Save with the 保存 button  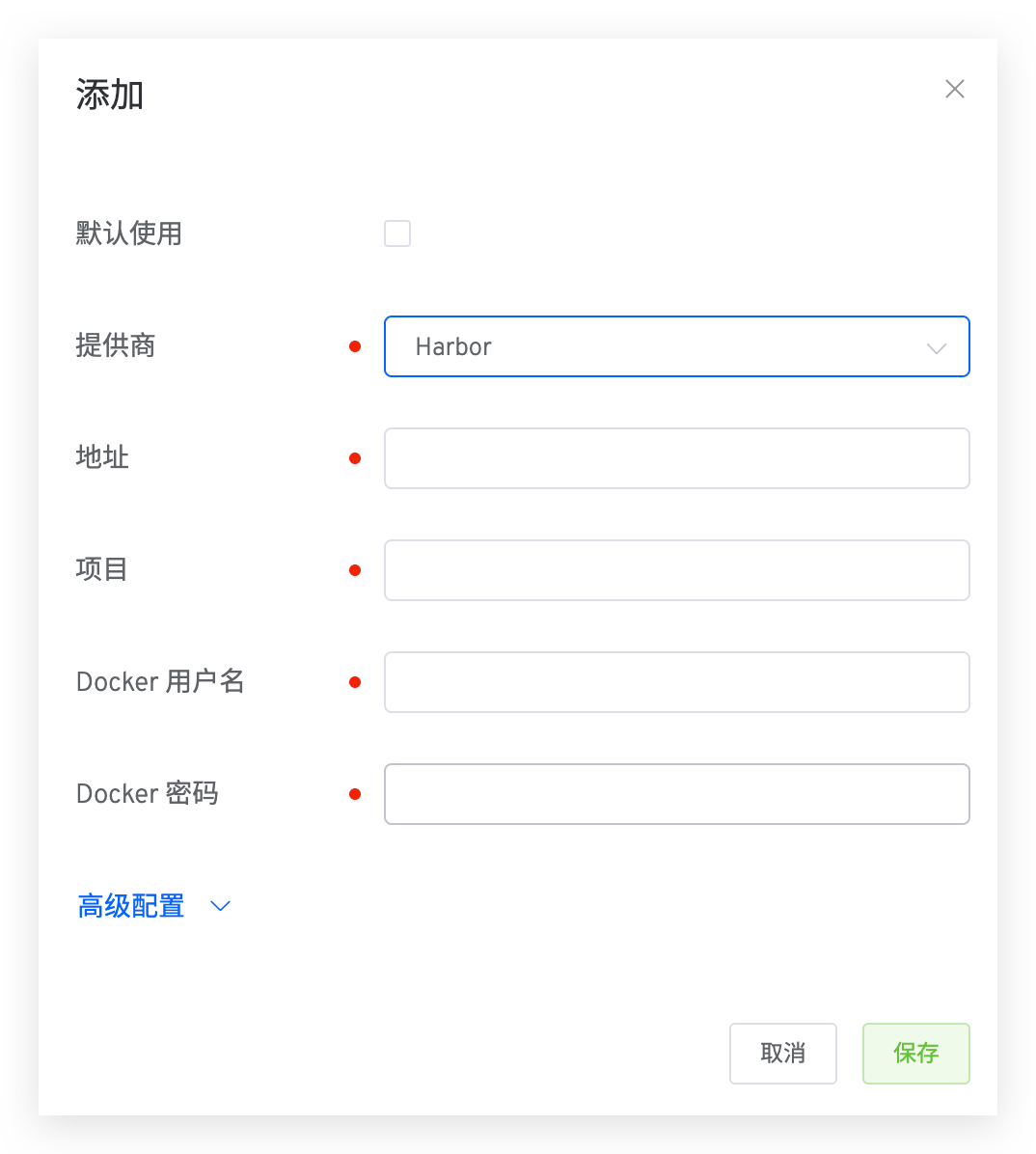915,1053
